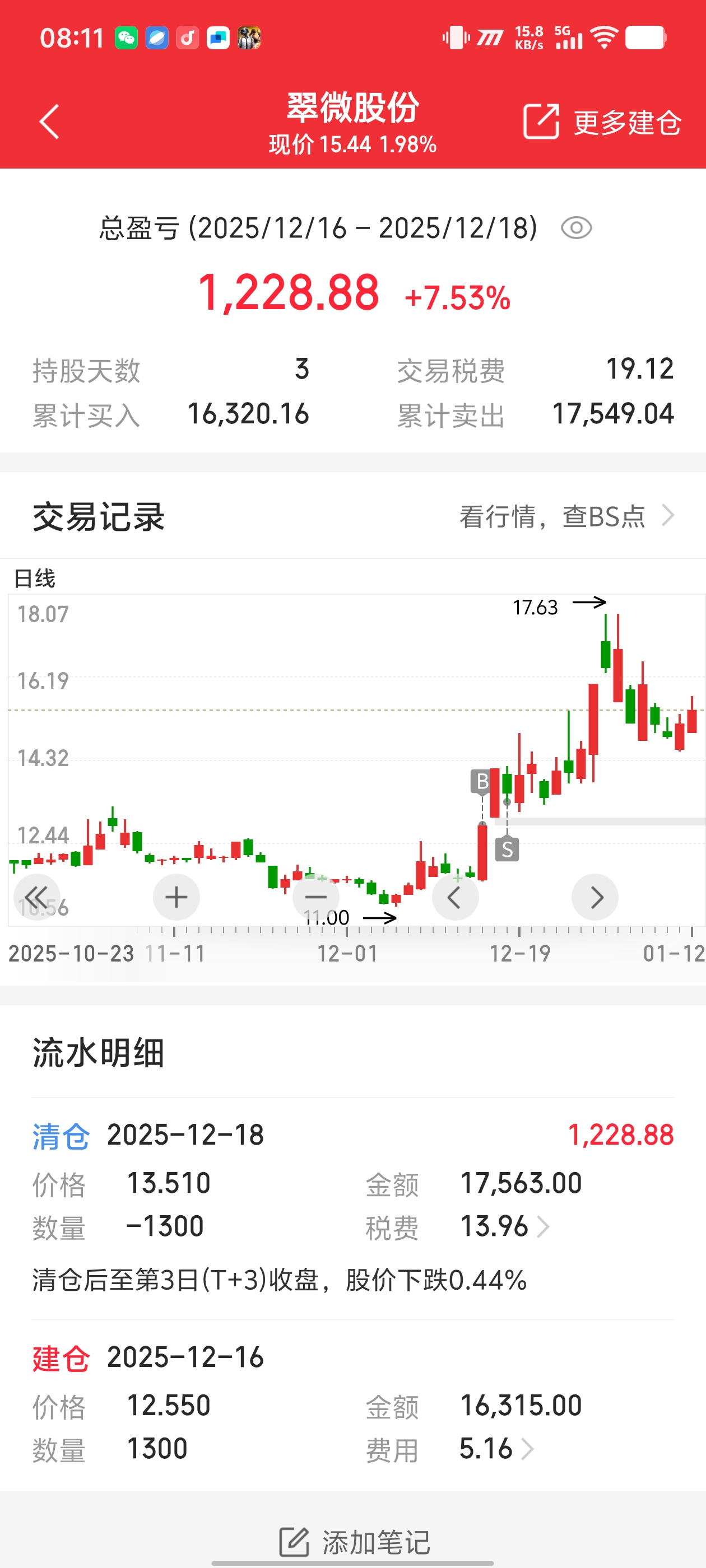Select the S sell marker on chart
706x1568 pixels.
(x=507, y=849)
